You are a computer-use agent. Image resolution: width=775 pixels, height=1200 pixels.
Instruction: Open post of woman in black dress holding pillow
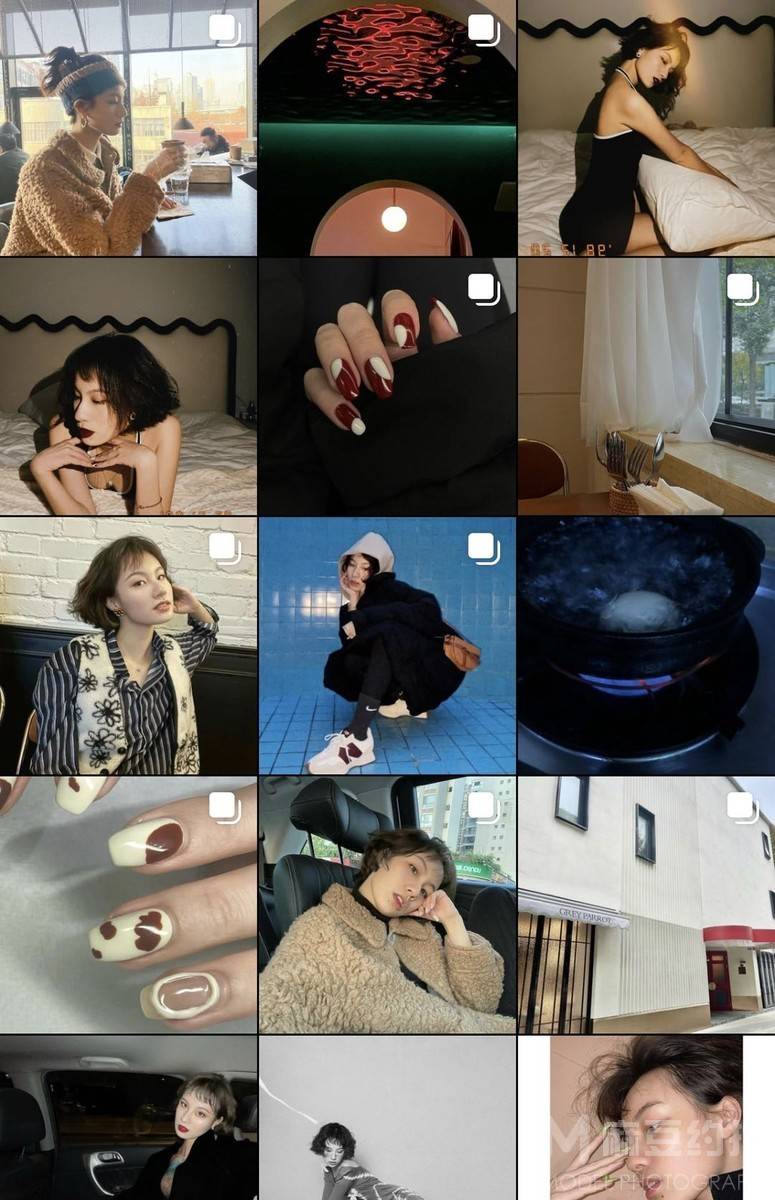(x=646, y=128)
